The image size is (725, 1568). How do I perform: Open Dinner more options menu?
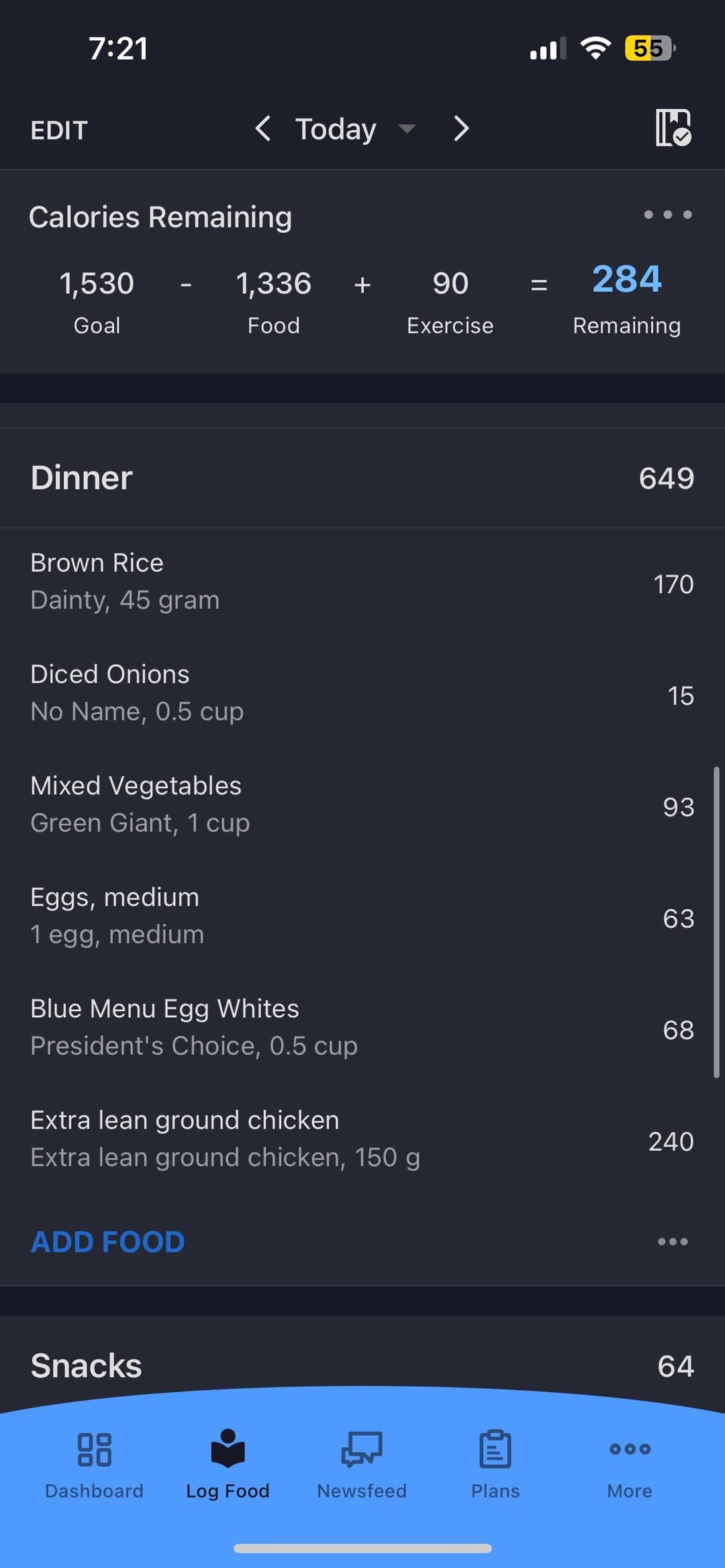point(673,1242)
